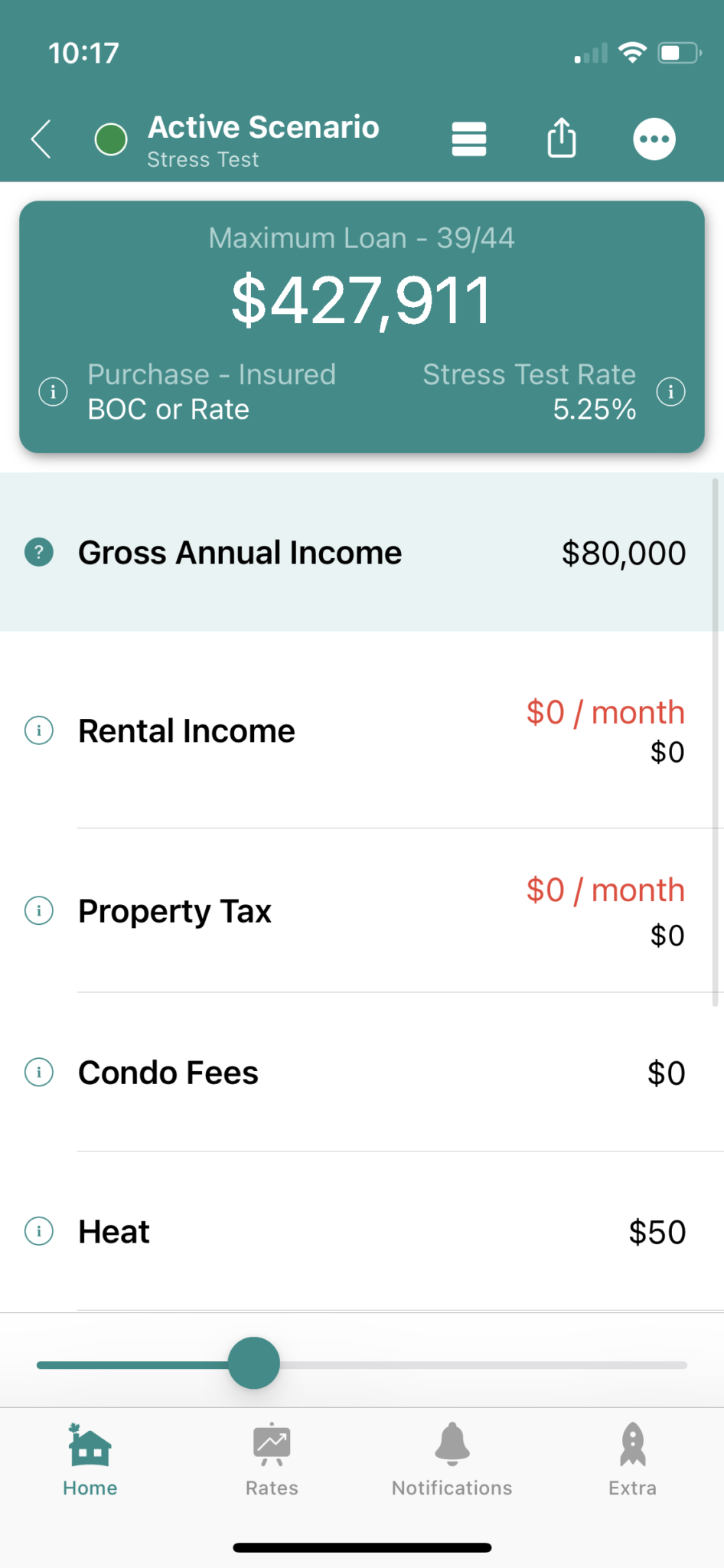Tap the value slider handle

254,1364
